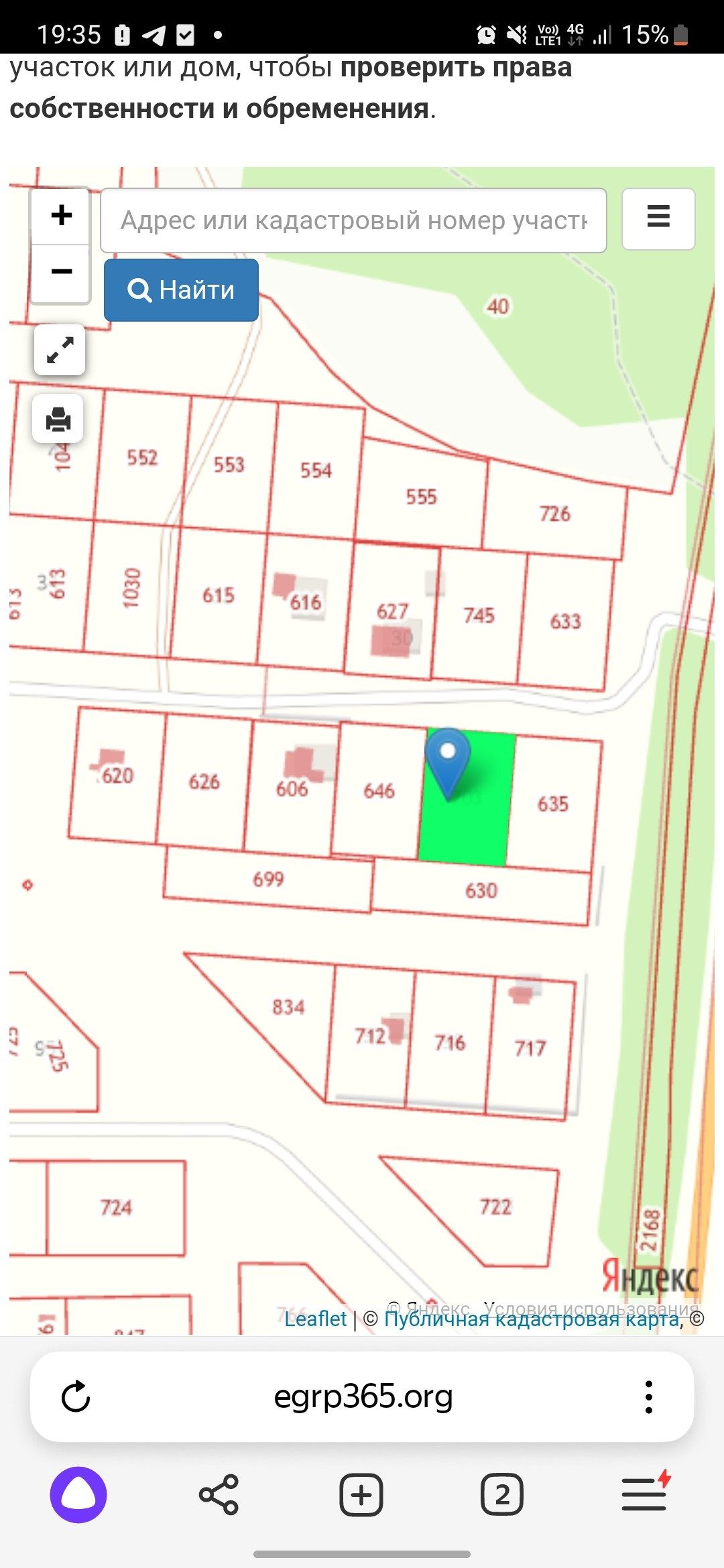This screenshot has height=1568, width=724.
Task: Expand the map to fullscreen
Action: click(x=60, y=350)
